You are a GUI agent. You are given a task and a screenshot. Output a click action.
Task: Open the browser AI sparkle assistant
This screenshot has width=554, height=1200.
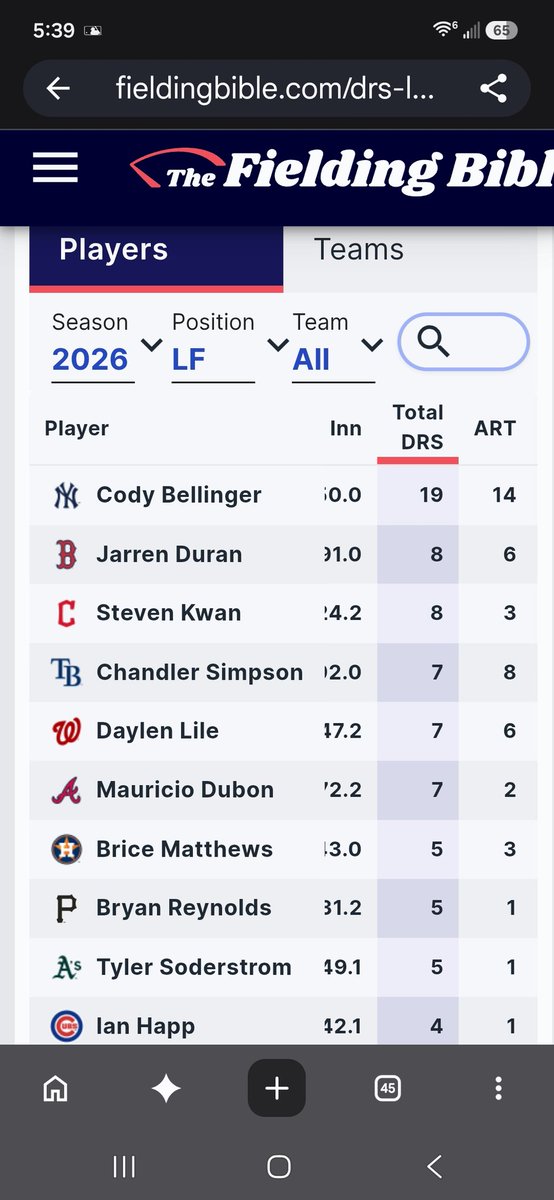166,1088
